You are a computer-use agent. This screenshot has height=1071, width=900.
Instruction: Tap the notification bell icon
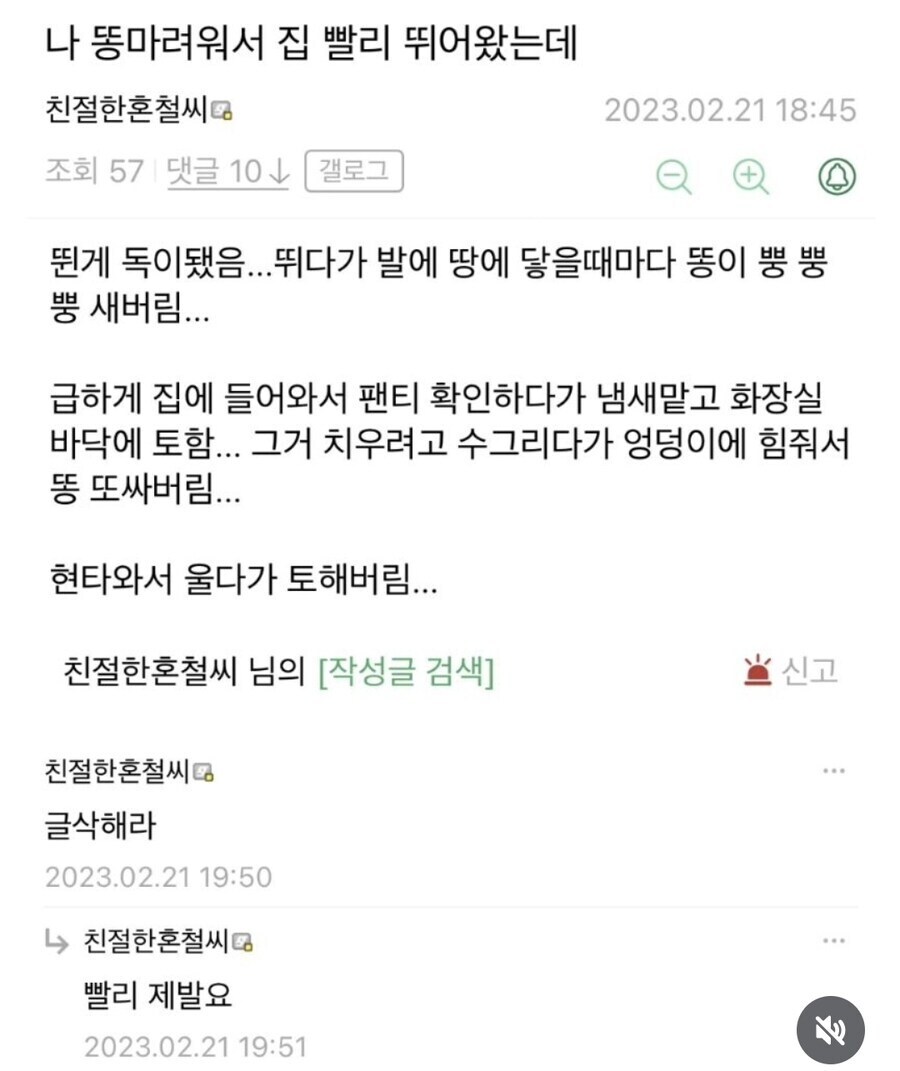[836, 176]
